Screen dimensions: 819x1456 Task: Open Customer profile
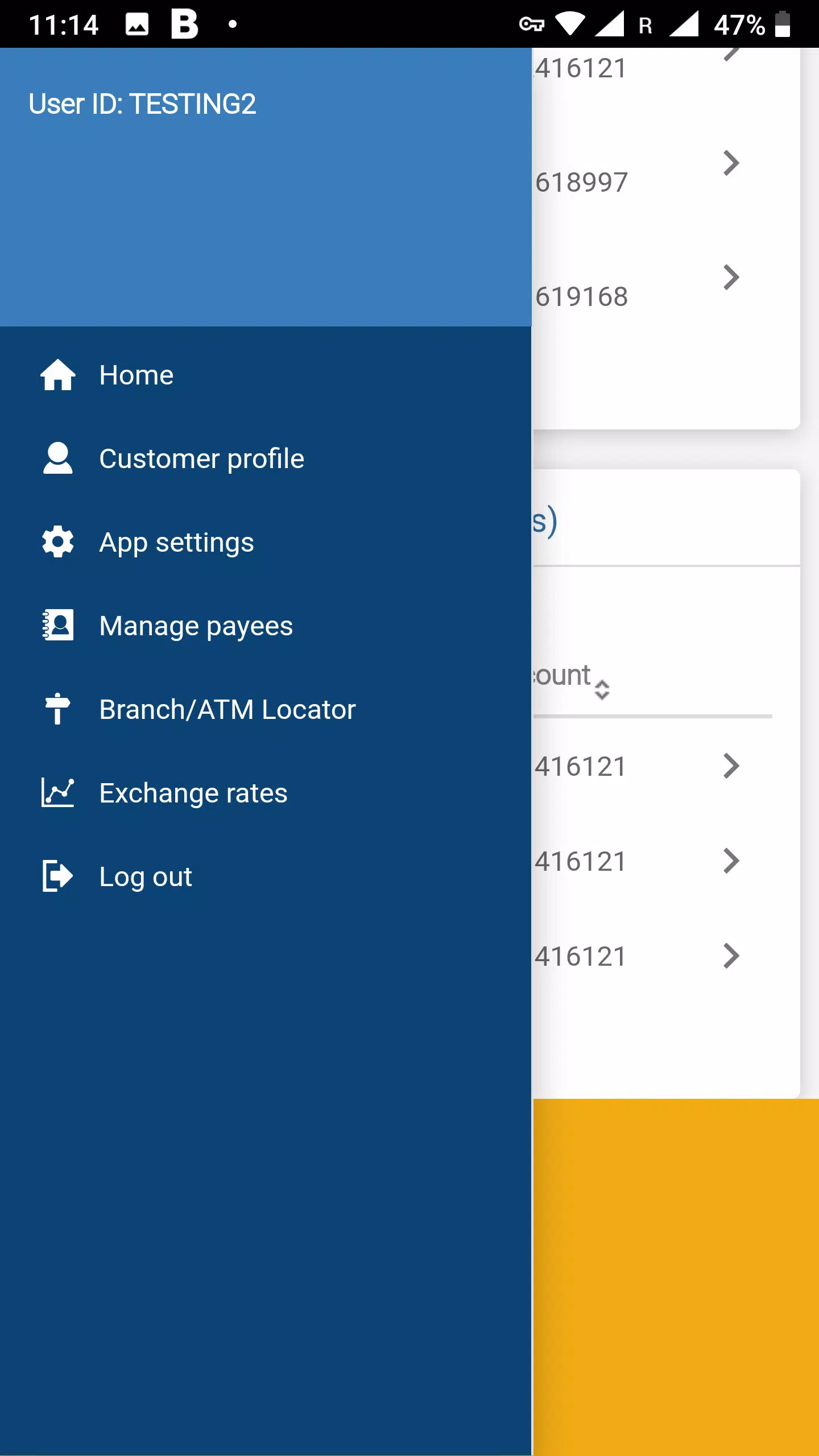coord(266,459)
